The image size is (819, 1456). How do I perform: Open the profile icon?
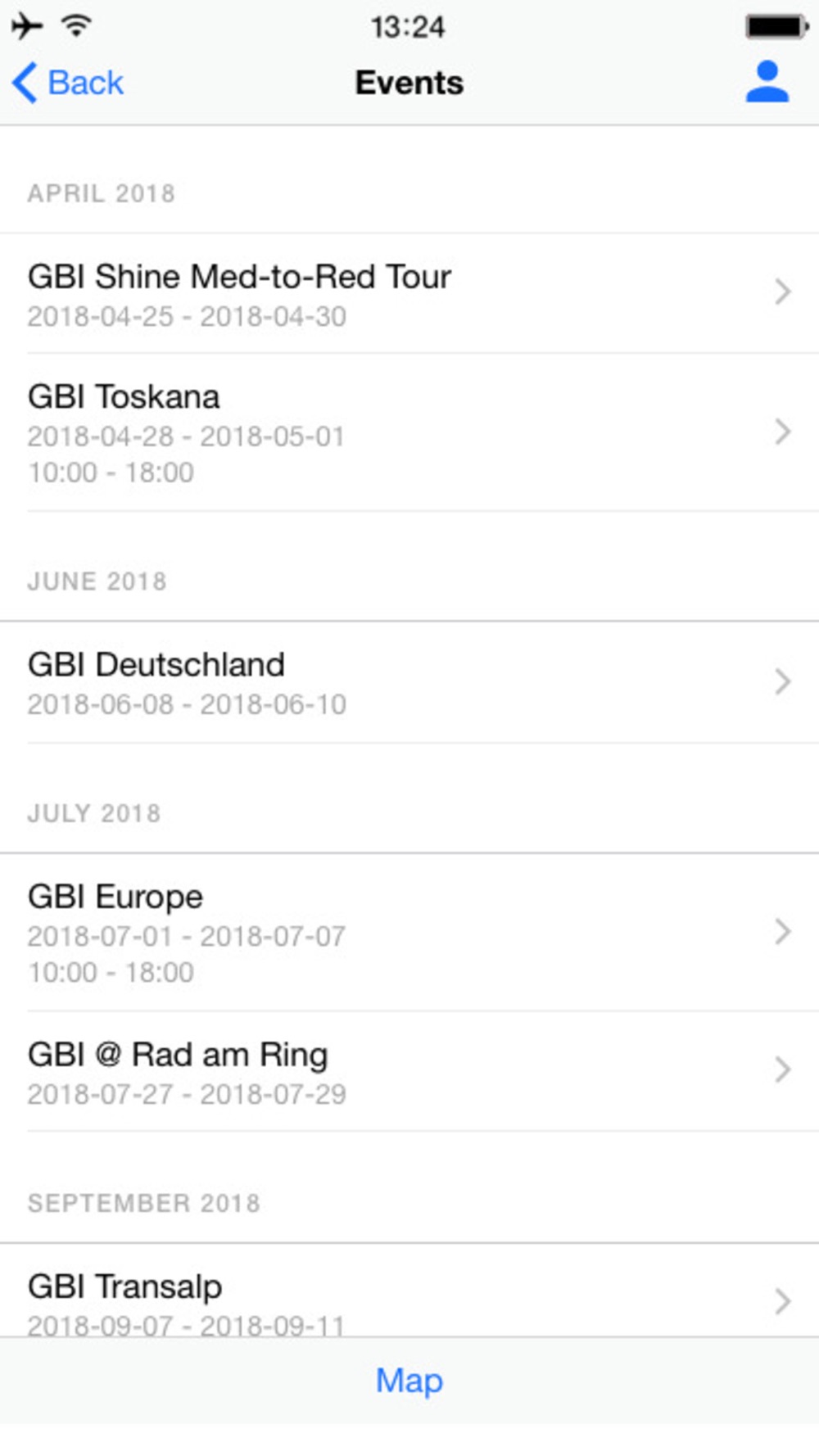(x=767, y=82)
